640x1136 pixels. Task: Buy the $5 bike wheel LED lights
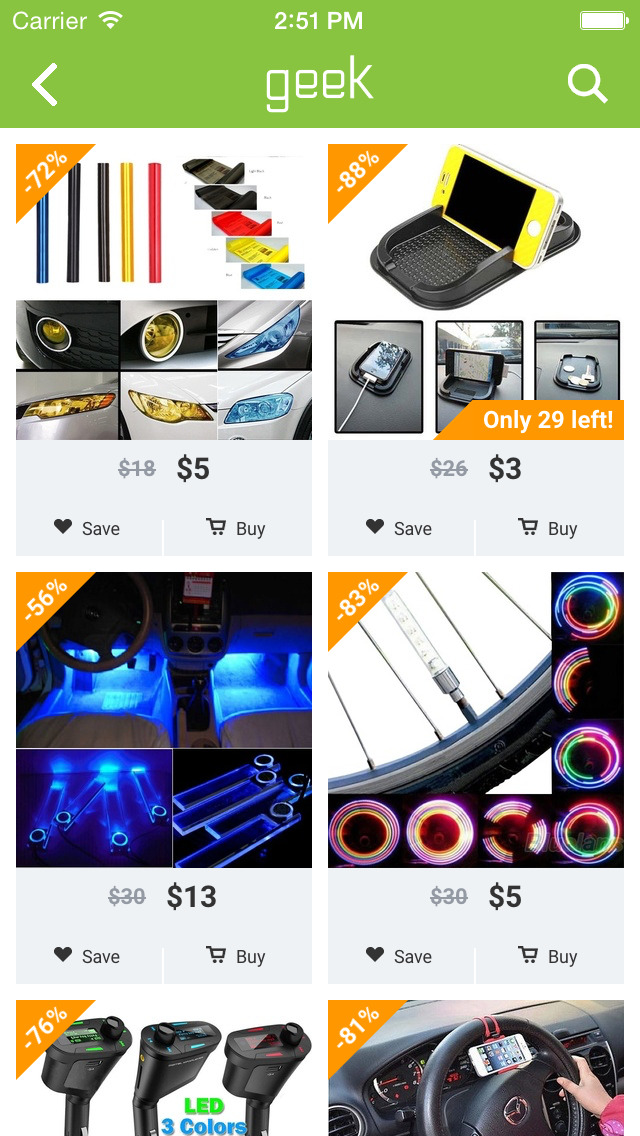tap(549, 956)
